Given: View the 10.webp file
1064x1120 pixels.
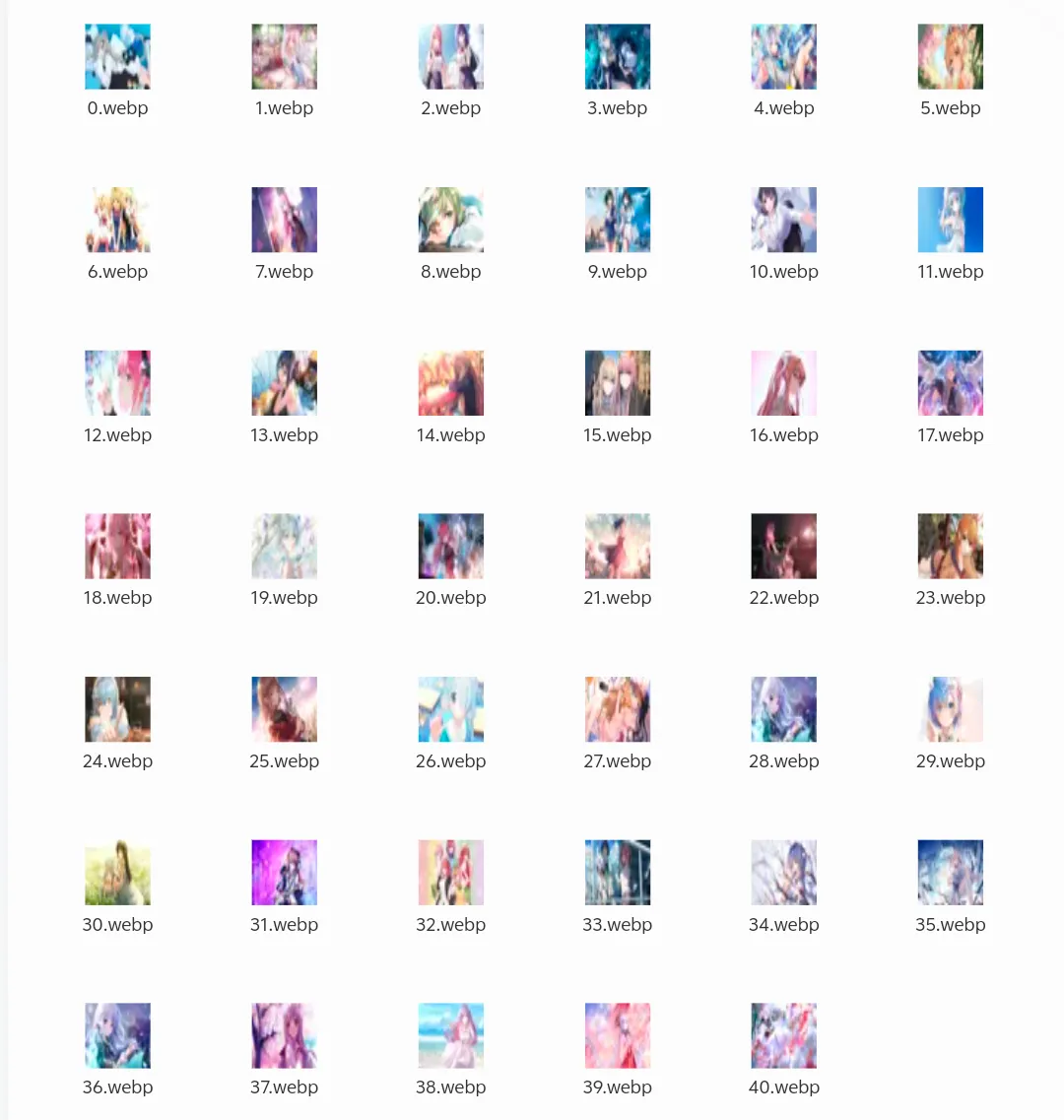Looking at the screenshot, I should (784, 220).
